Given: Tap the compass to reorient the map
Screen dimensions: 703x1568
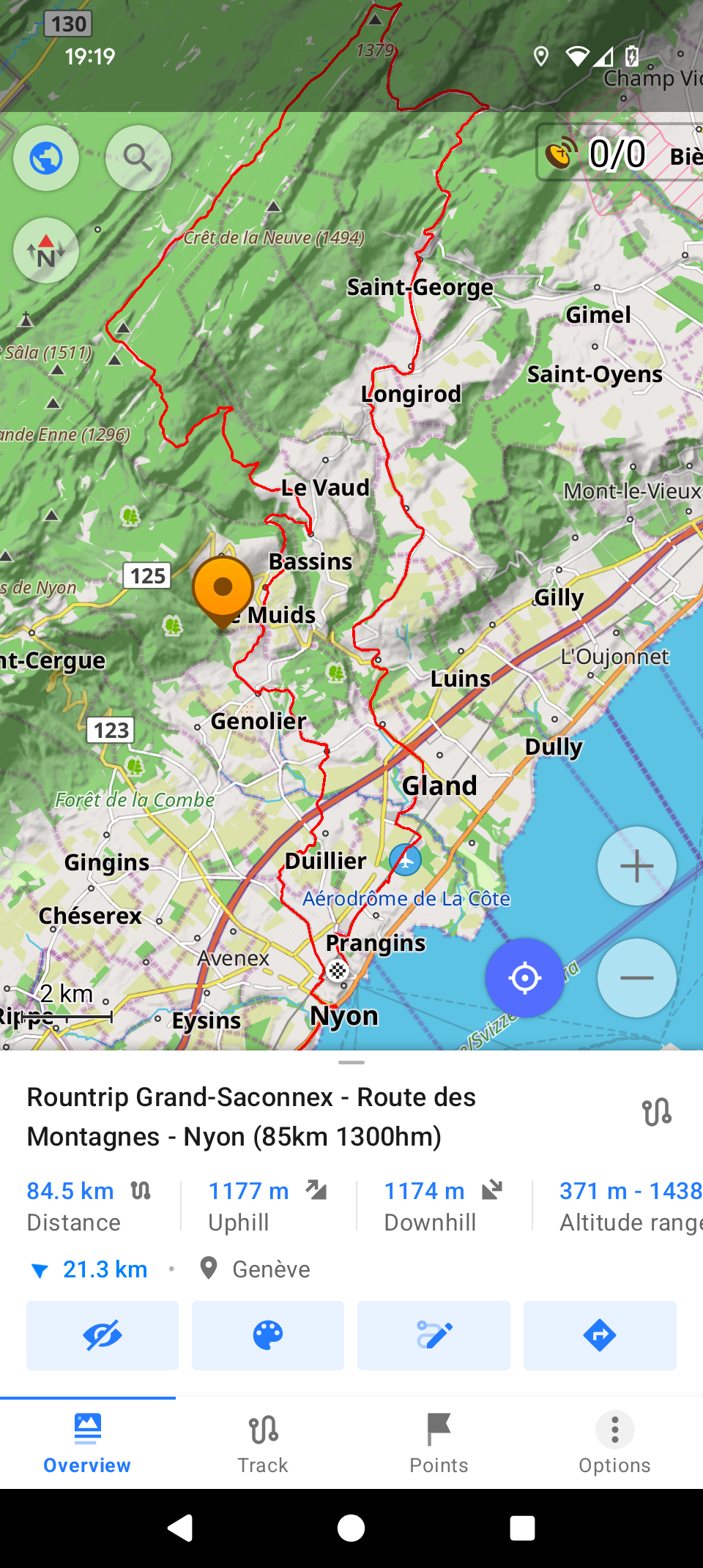Looking at the screenshot, I should [x=46, y=251].
